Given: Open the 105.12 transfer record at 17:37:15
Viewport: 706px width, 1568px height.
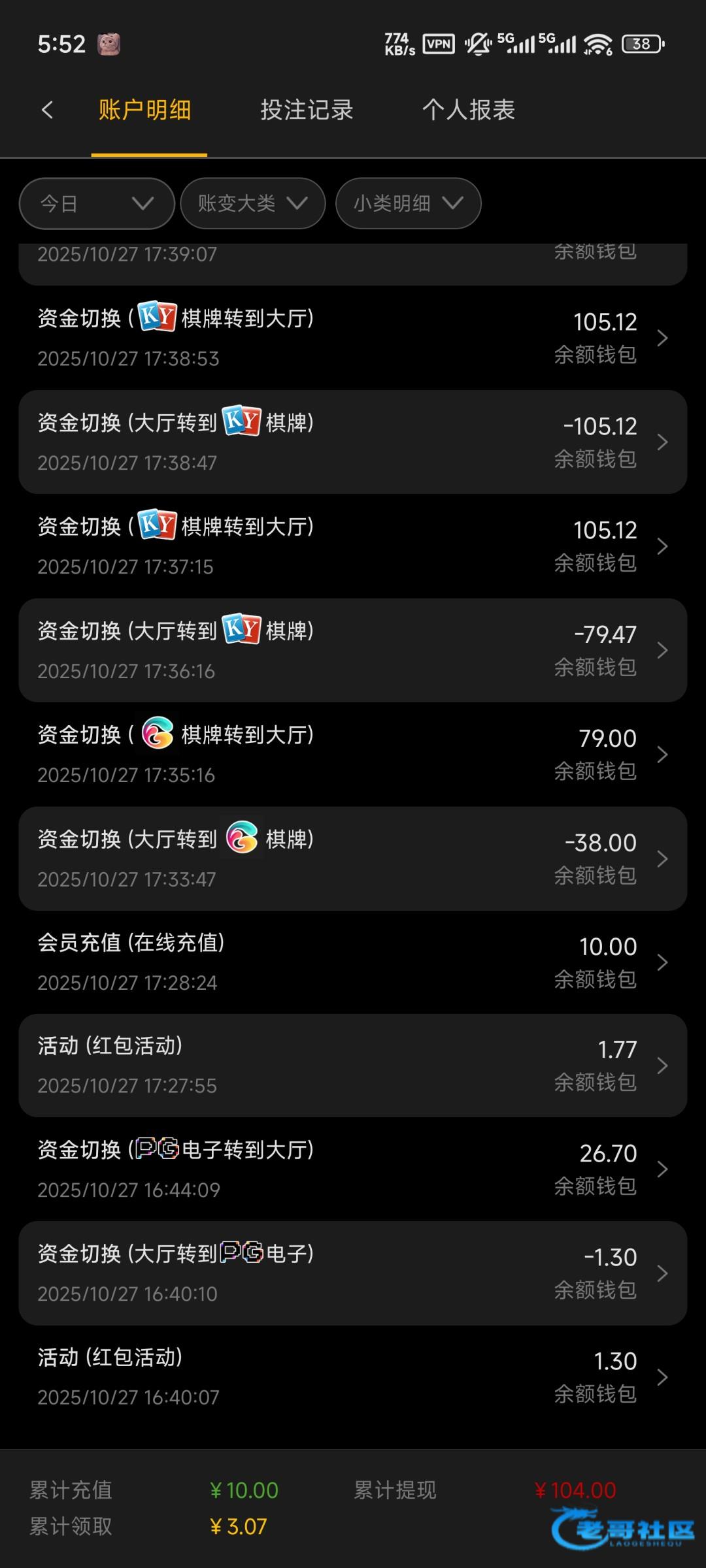Looking at the screenshot, I should [353, 546].
